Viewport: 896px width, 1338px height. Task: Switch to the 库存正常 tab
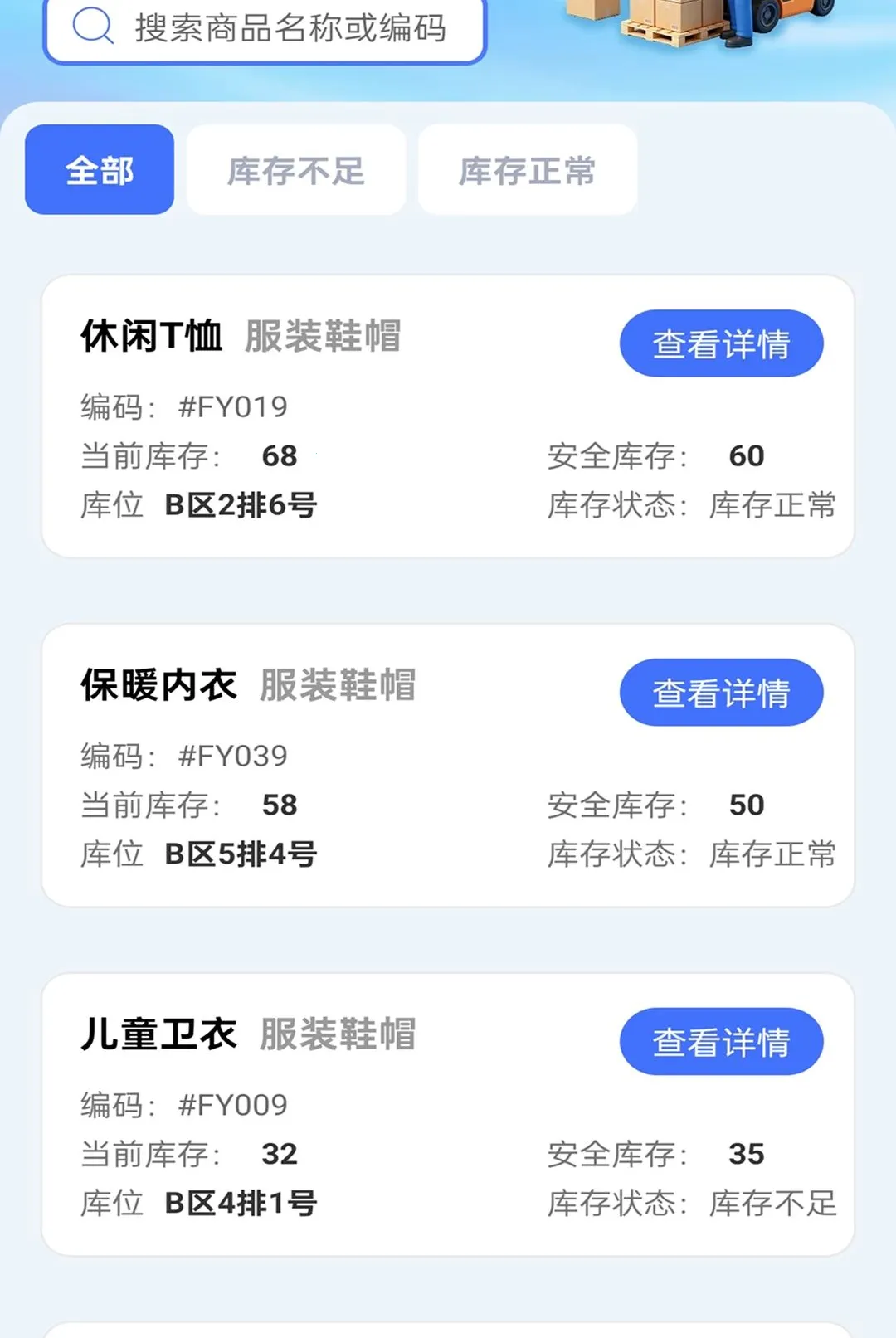click(528, 170)
